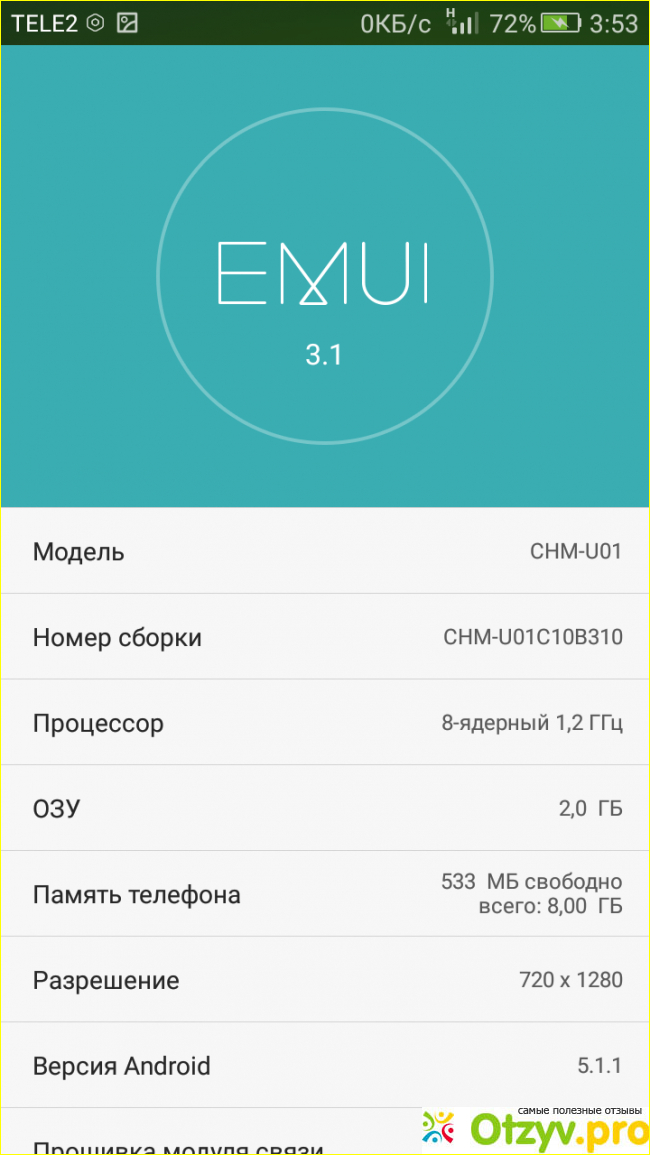Open the Память телефона row
The image size is (650, 1155).
(325, 894)
